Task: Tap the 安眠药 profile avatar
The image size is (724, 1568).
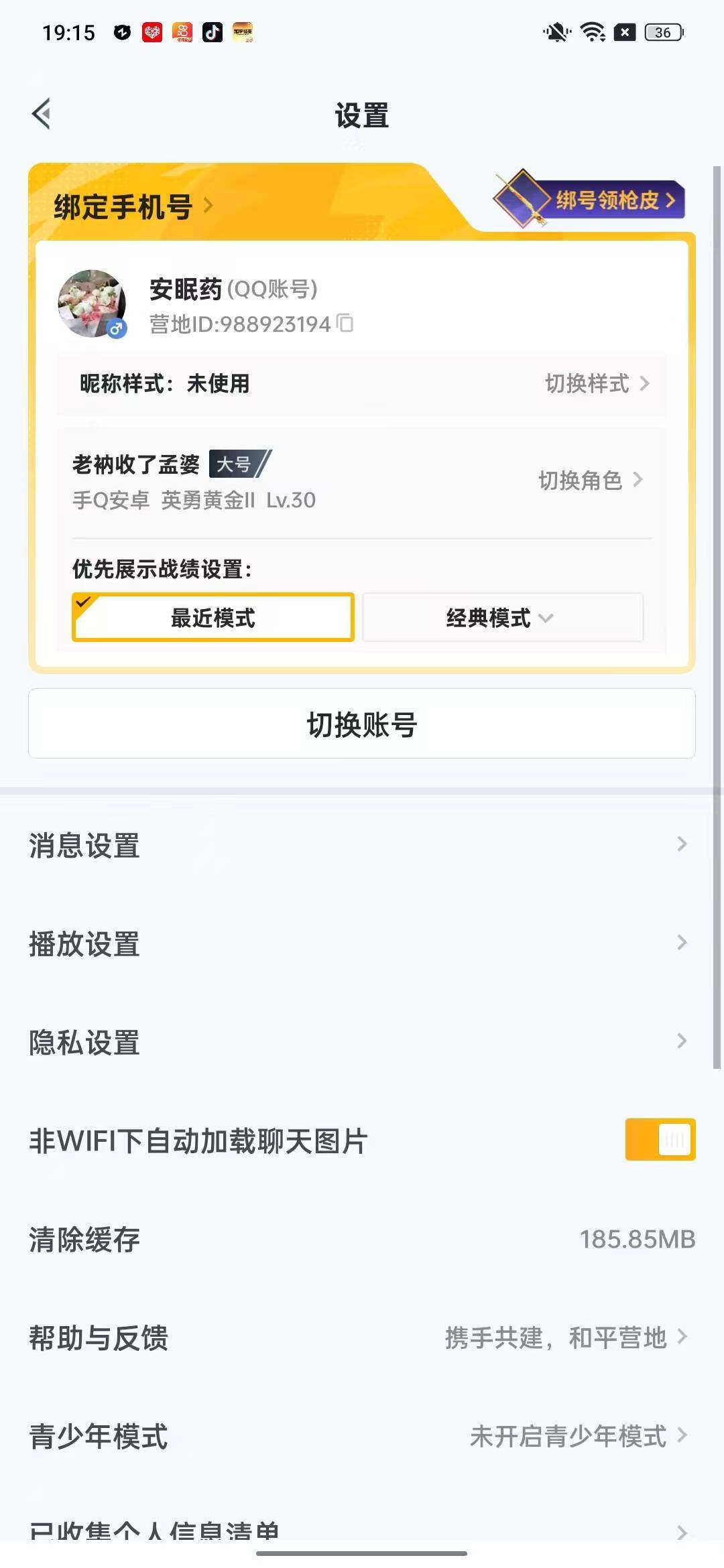Action: pyautogui.click(x=92, y=303)
